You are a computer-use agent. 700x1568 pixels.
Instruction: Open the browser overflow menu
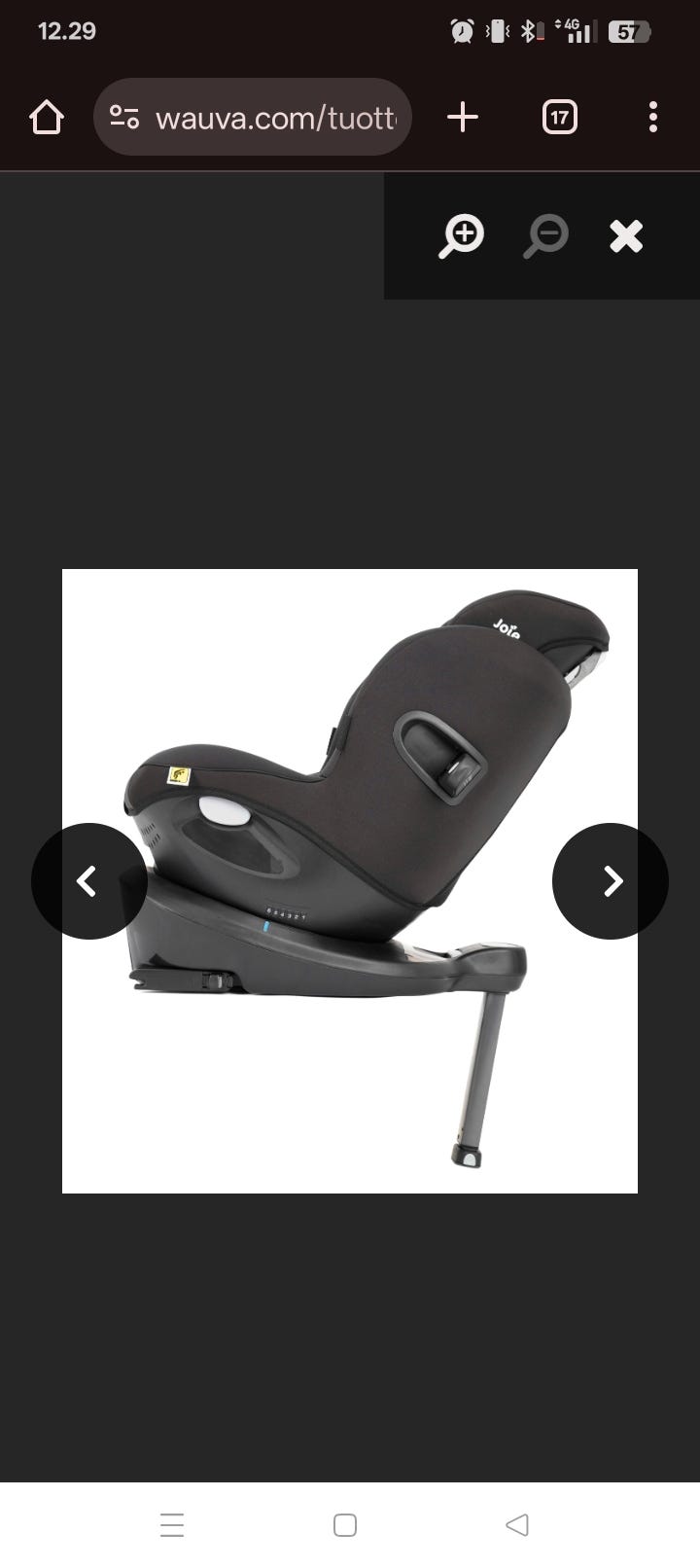652,118
